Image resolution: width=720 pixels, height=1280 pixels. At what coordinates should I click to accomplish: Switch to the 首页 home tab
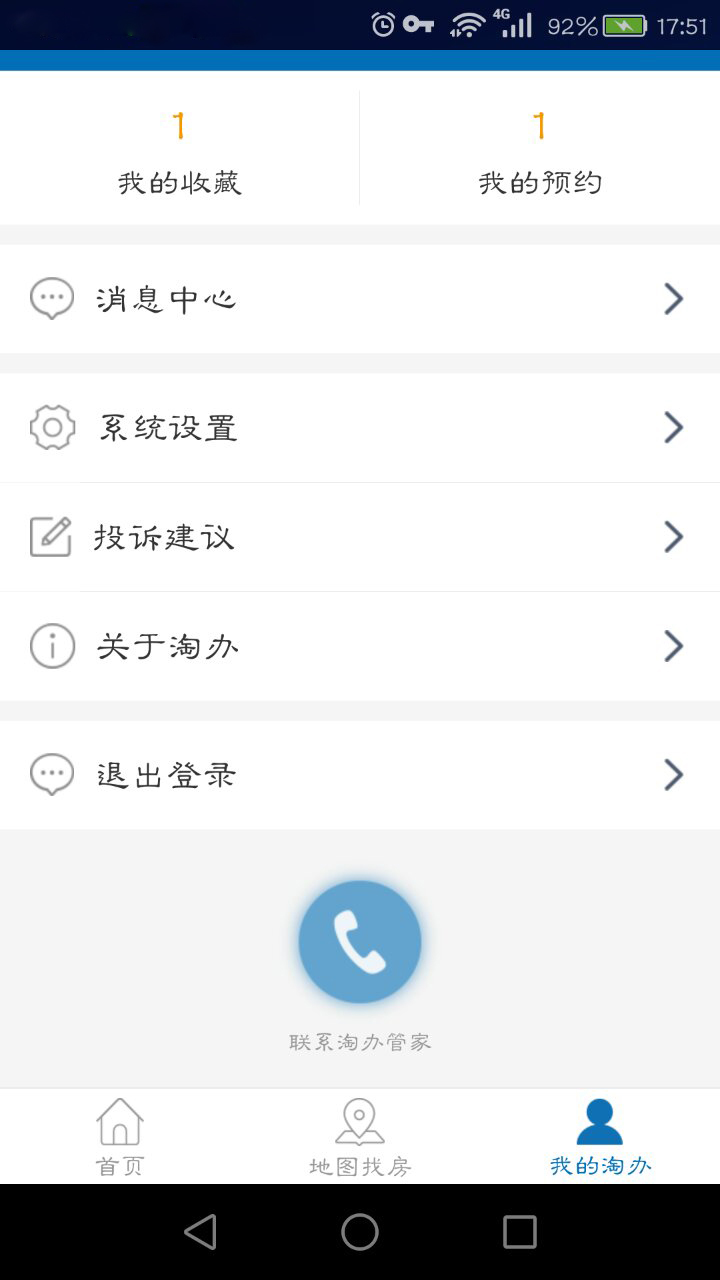[120, 1136]
